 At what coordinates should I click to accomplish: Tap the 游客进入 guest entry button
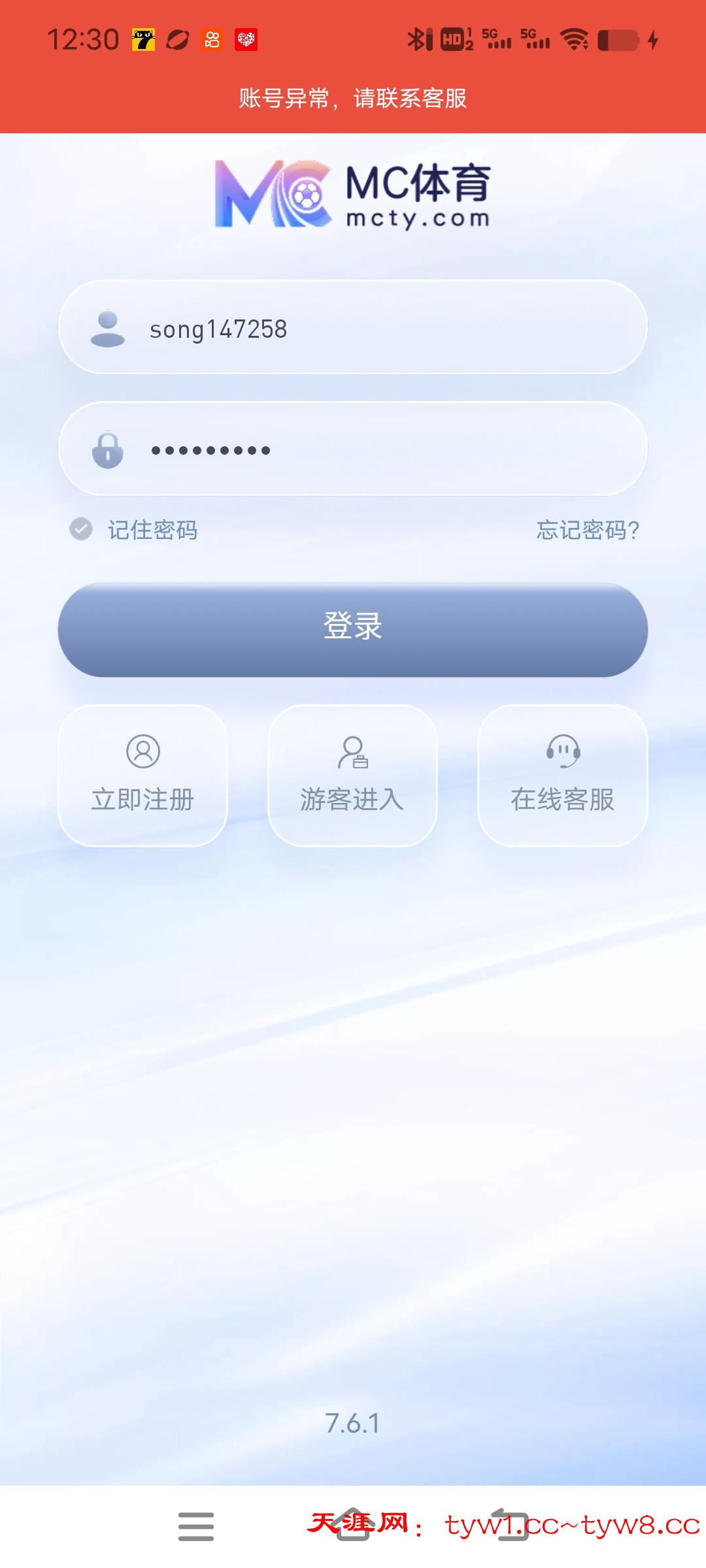(x=352, y=775)
